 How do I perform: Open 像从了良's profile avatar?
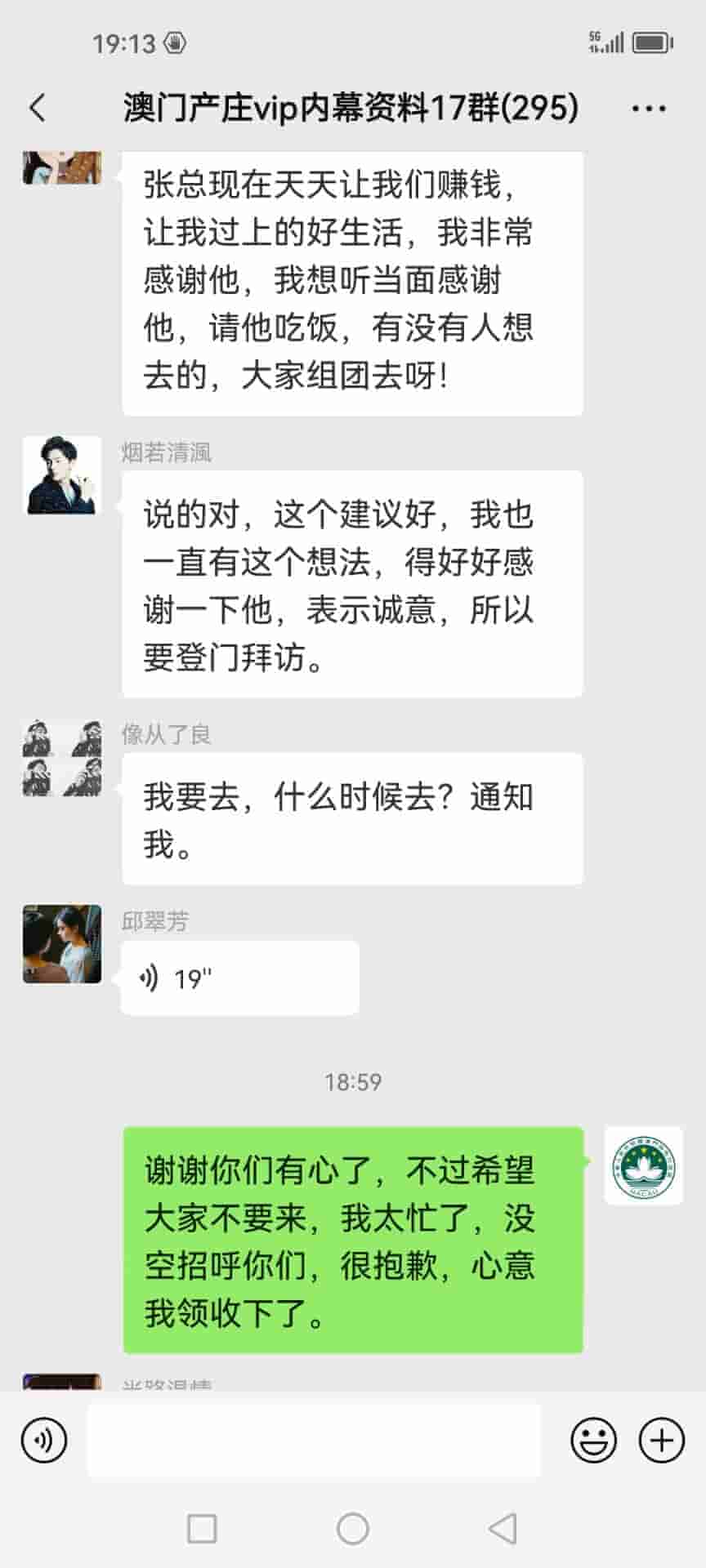pos(62,758)
